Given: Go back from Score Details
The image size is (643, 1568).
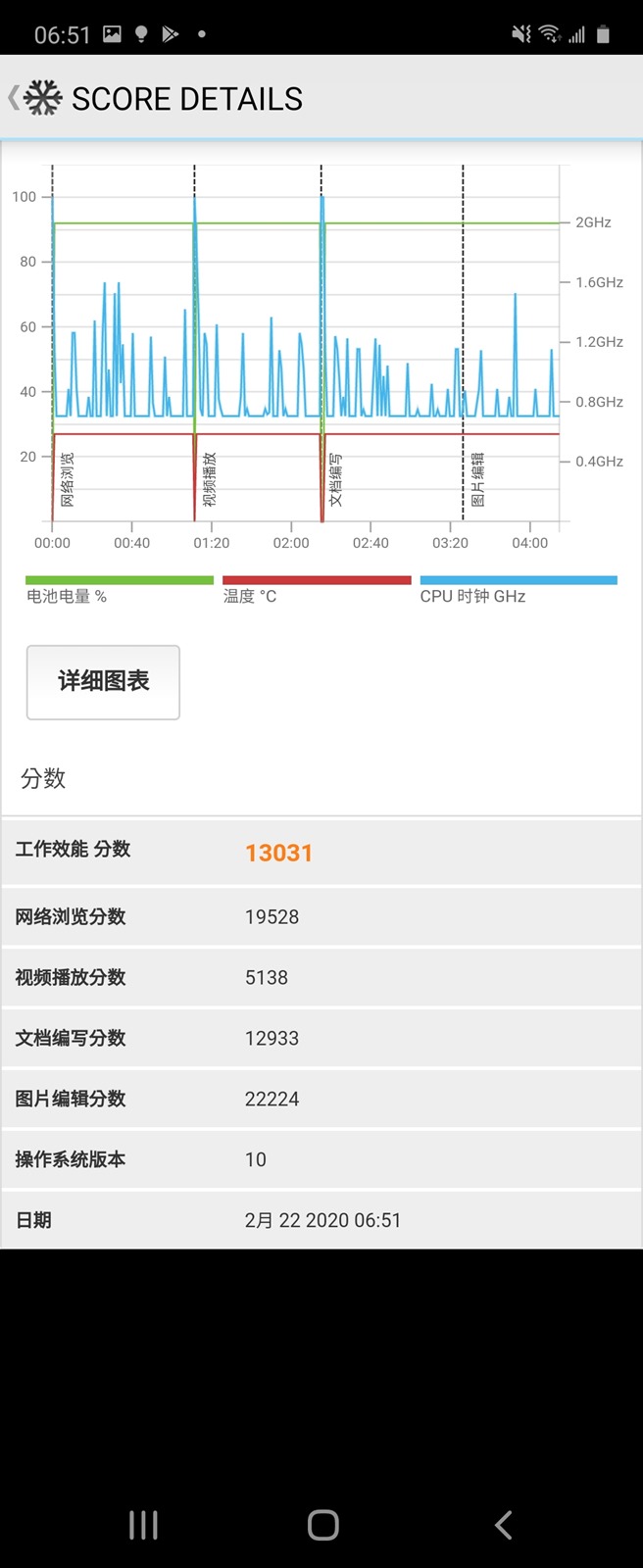Looking at the screenshot, I should [16, 98].
